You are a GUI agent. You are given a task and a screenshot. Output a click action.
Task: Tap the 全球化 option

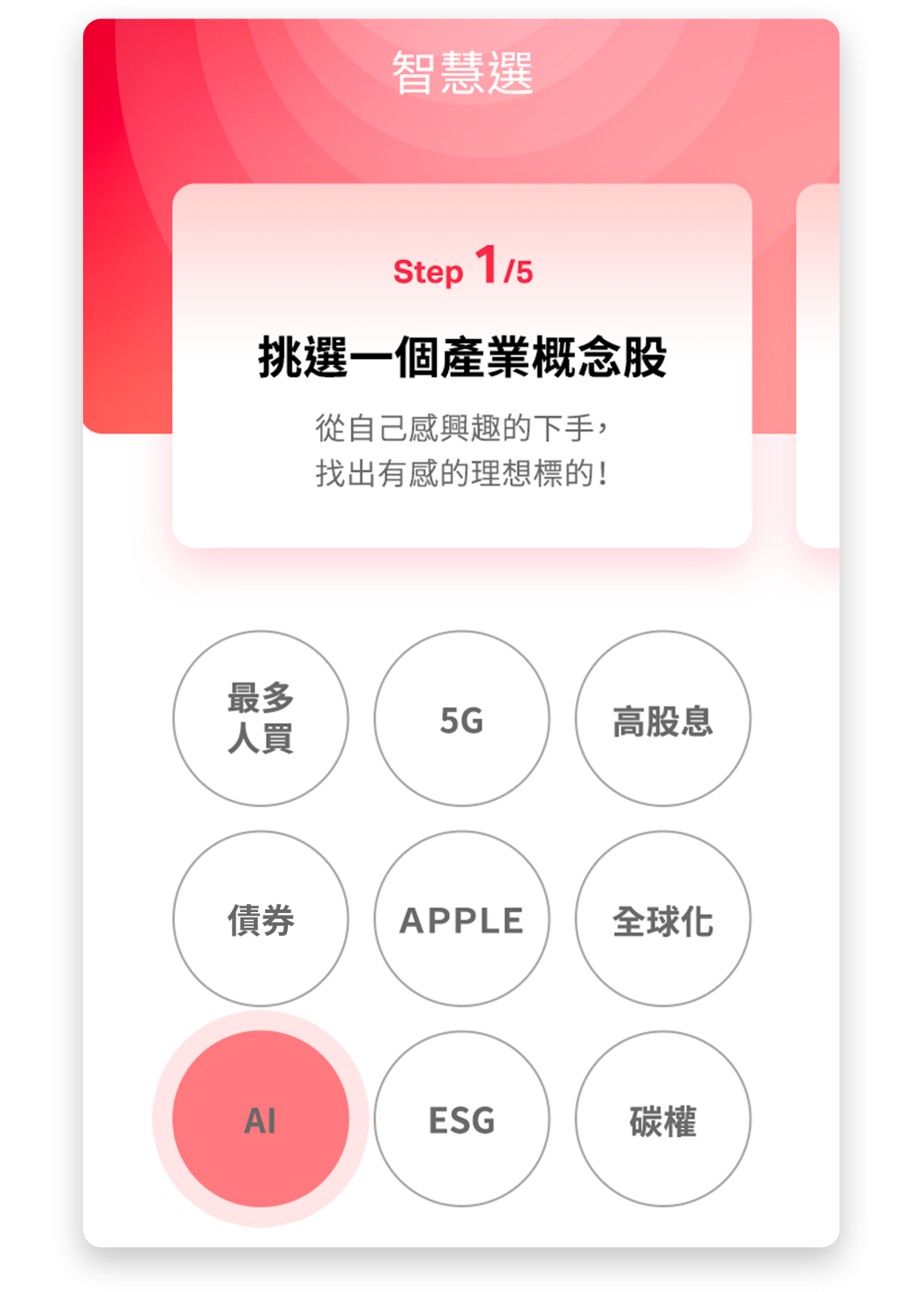662,919
